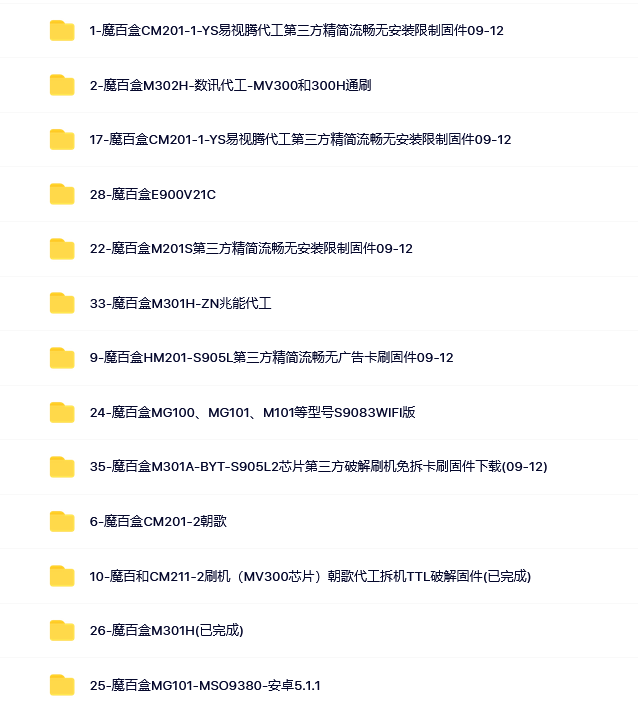
Task: Open folder 25-魔百盒MG101-MSO9380-安卓5.1.1
Action: [x=205, y=685]
